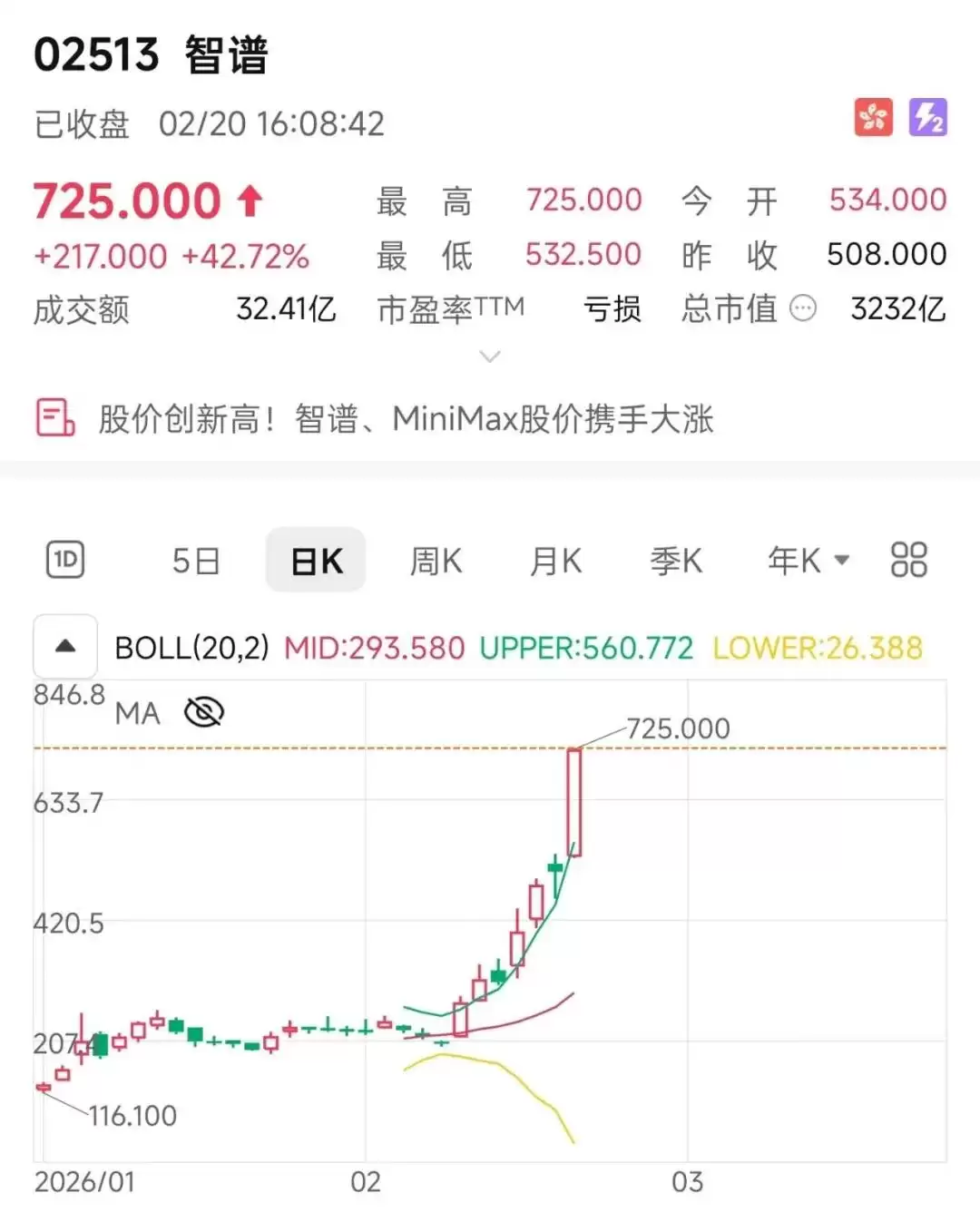Screen dimensions: 980x1212
Task: Open the news about 智谱 and MiniMax
Action: pyautogui.click(x=406, y=419)
